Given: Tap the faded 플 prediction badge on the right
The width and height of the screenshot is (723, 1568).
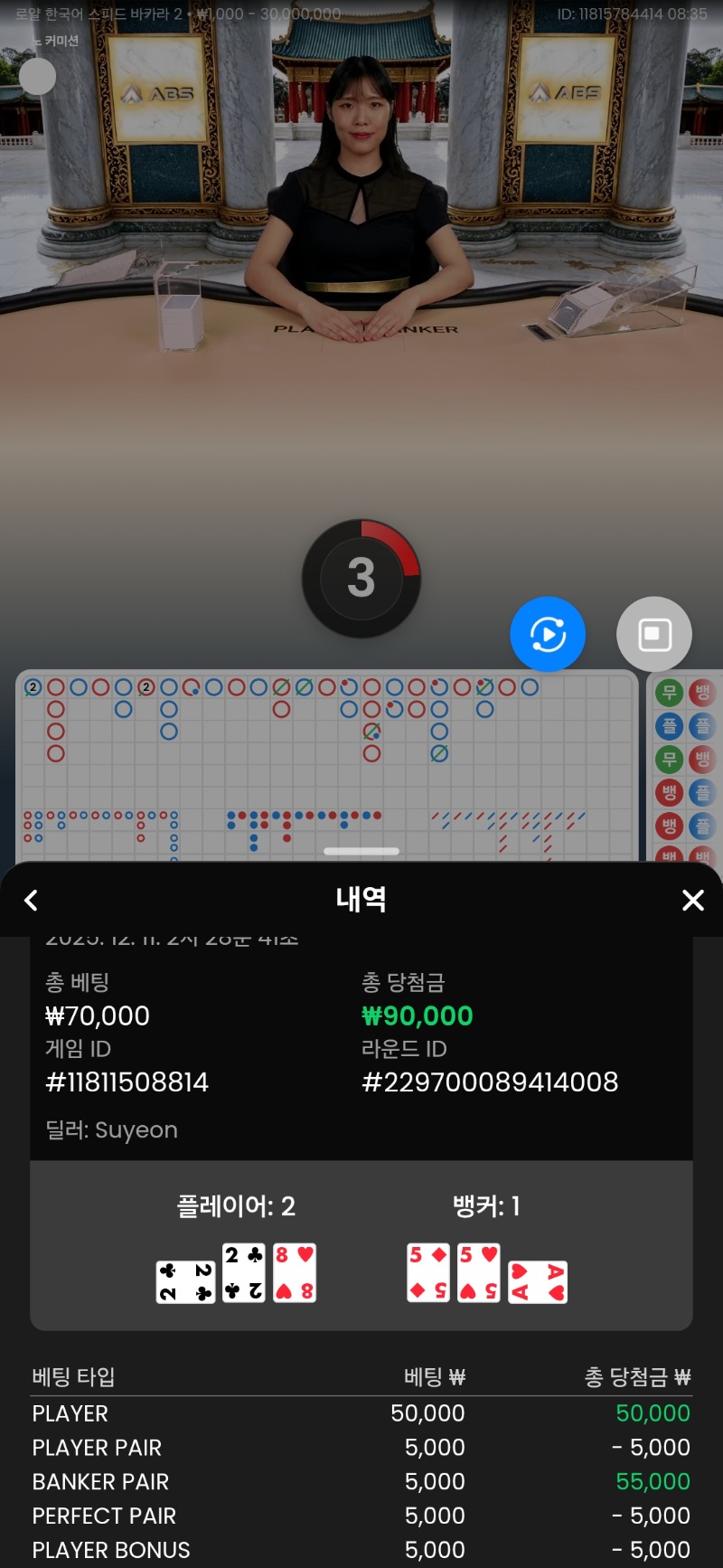Looking at the screenshot, I should 703,726.
